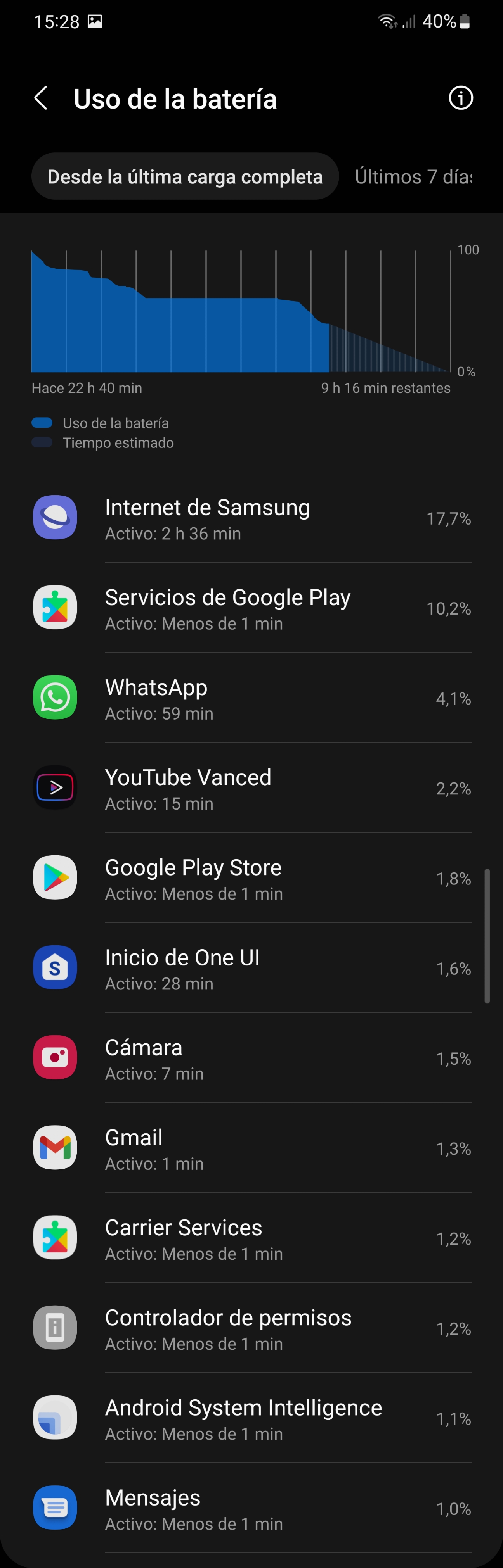View Cámara battery usage details
Screen dimensions: 503x1568
click(x=251, y=1059)
